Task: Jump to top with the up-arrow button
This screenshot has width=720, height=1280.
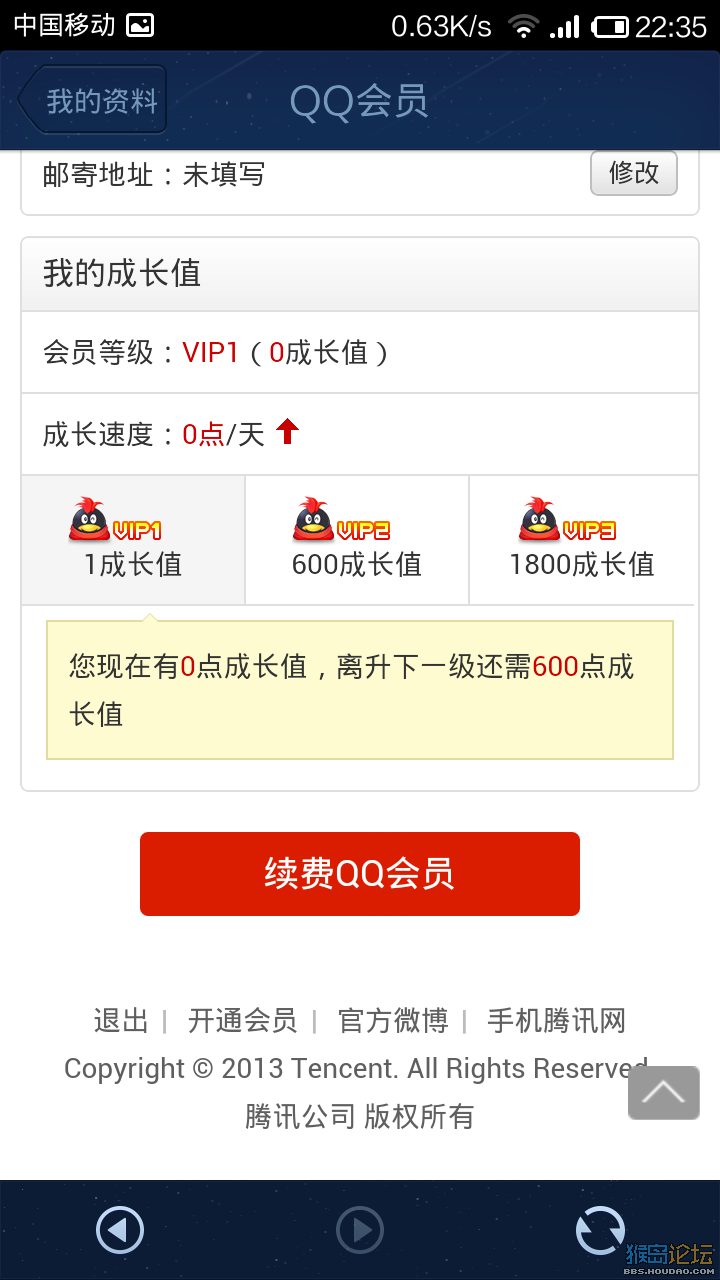Action: (664, 1093)
